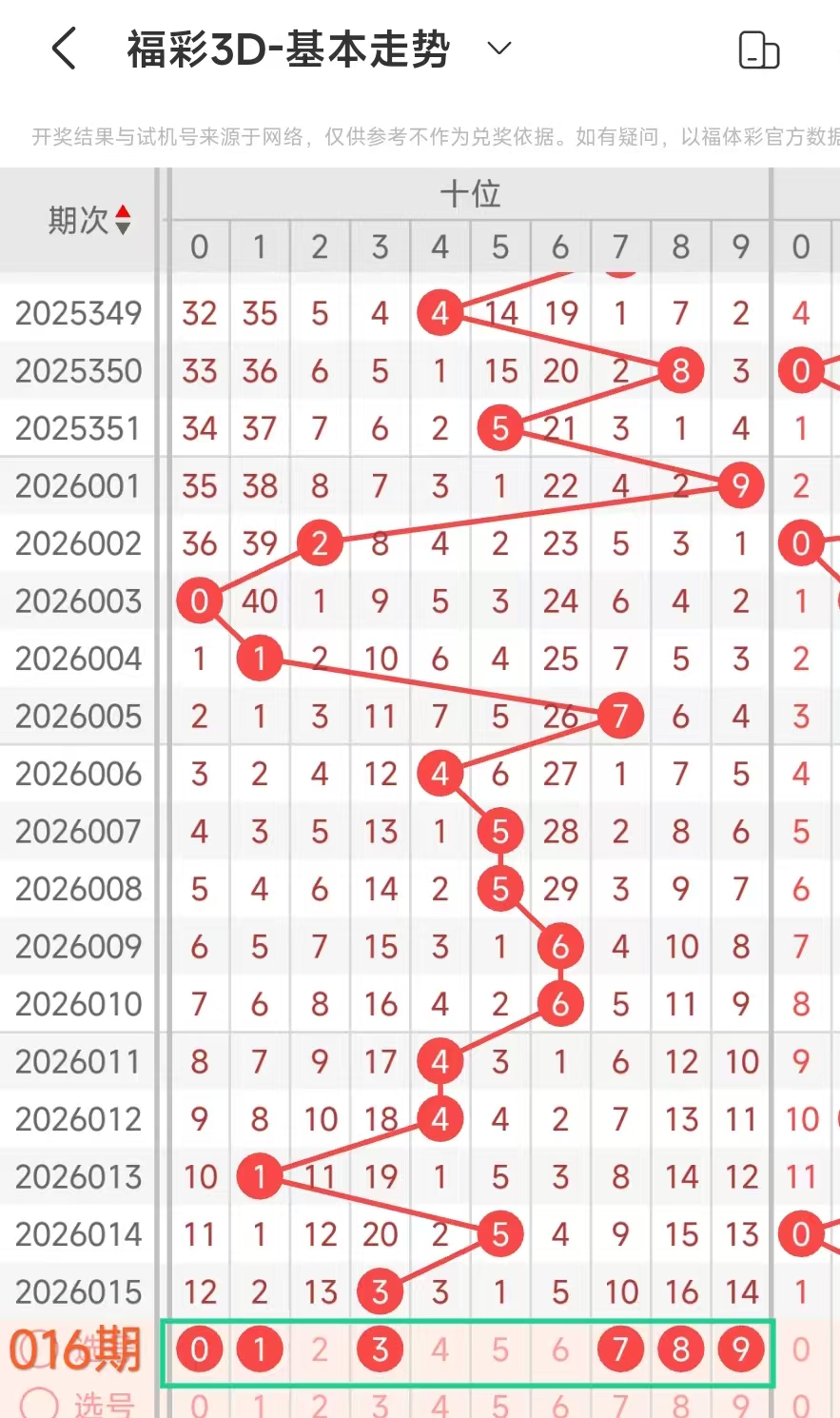The width and height of the screenshot is (840, 1418).
Task: Open the device icon in the top-right corner
Action: (x=758, y=50)
